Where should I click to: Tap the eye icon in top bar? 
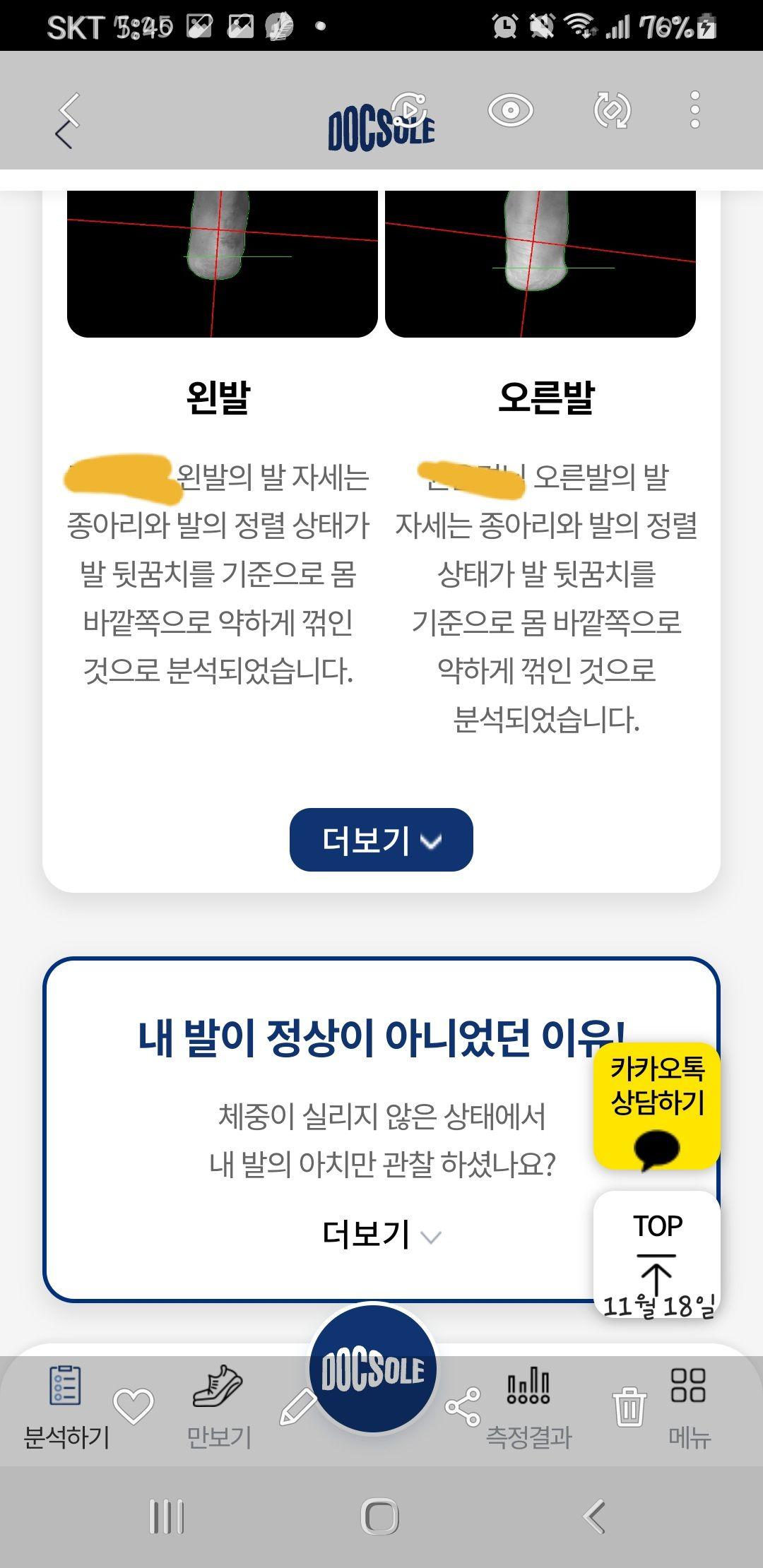510,110
